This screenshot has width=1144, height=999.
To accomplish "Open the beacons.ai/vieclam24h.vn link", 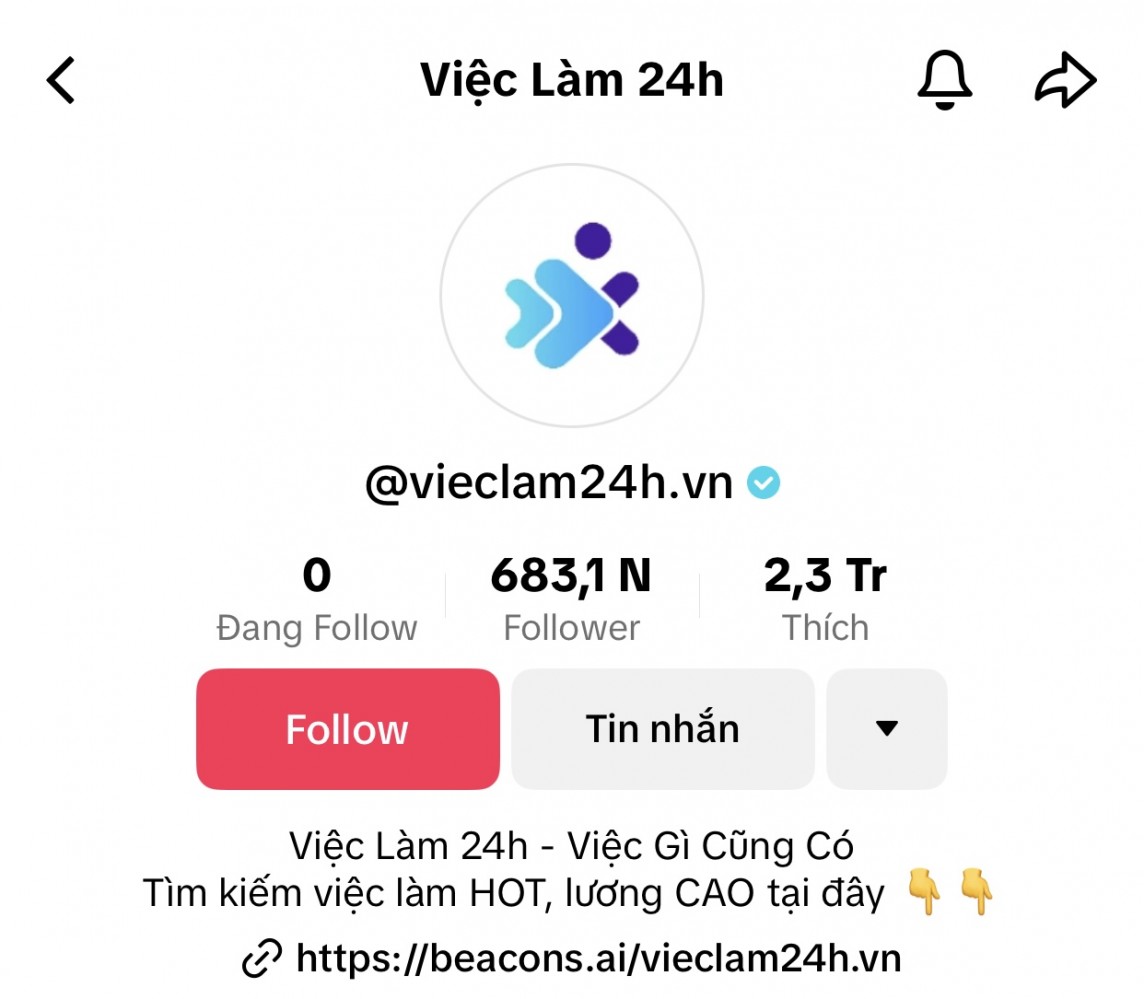I will pos(598,959).
